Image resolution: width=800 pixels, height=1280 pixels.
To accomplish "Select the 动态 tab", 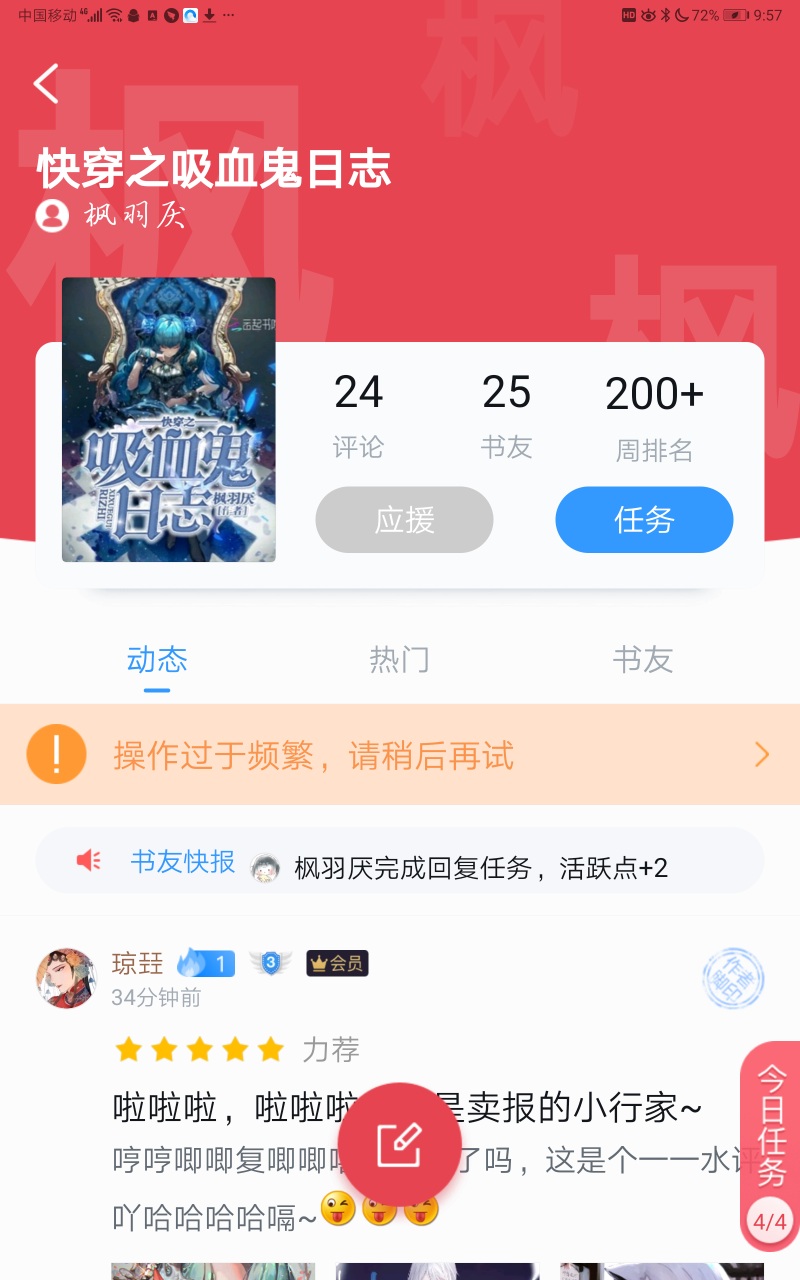I will 157,660.
